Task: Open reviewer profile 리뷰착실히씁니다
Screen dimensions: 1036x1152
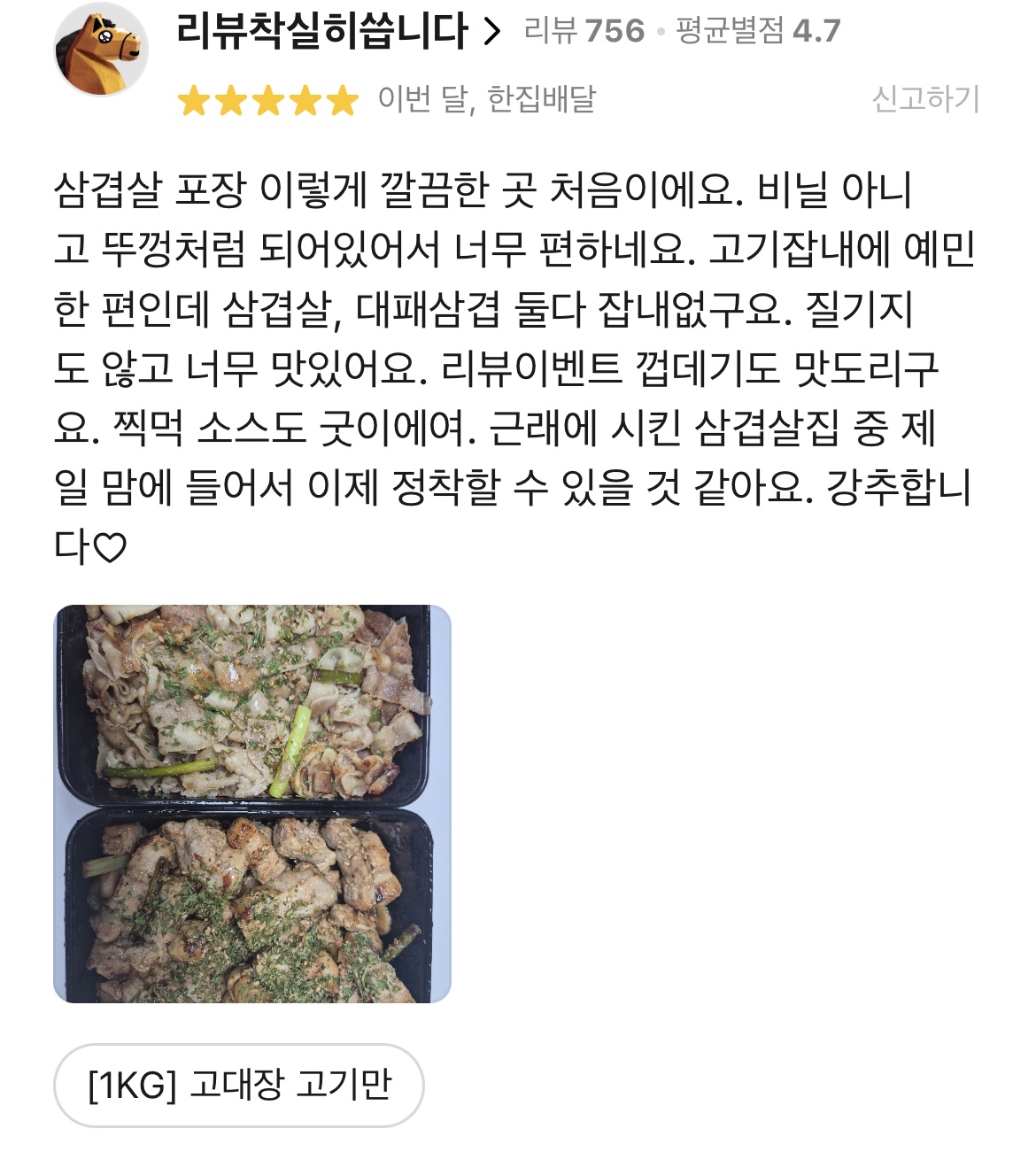Action: point(336,32)
